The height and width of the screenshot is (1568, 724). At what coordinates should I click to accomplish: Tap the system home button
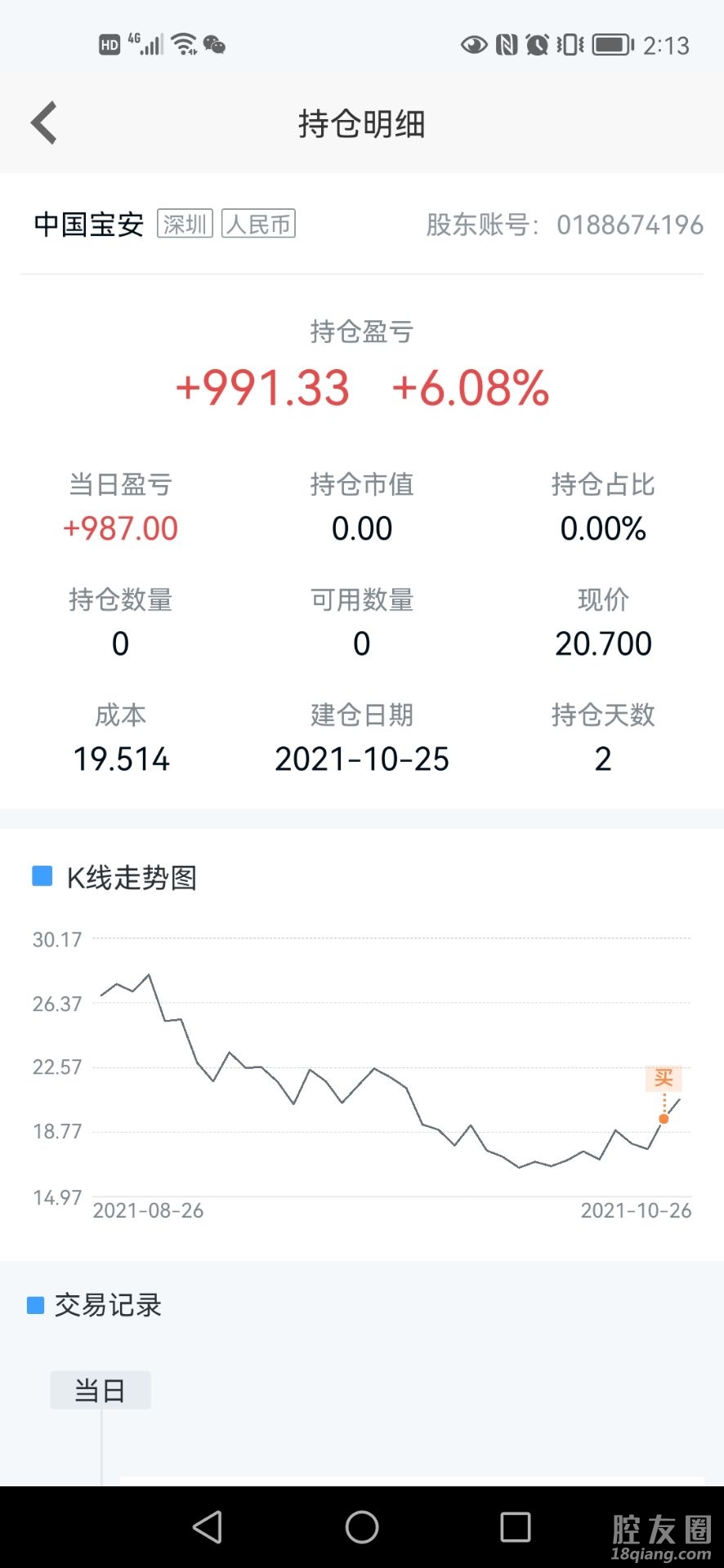coord(362,1526)
